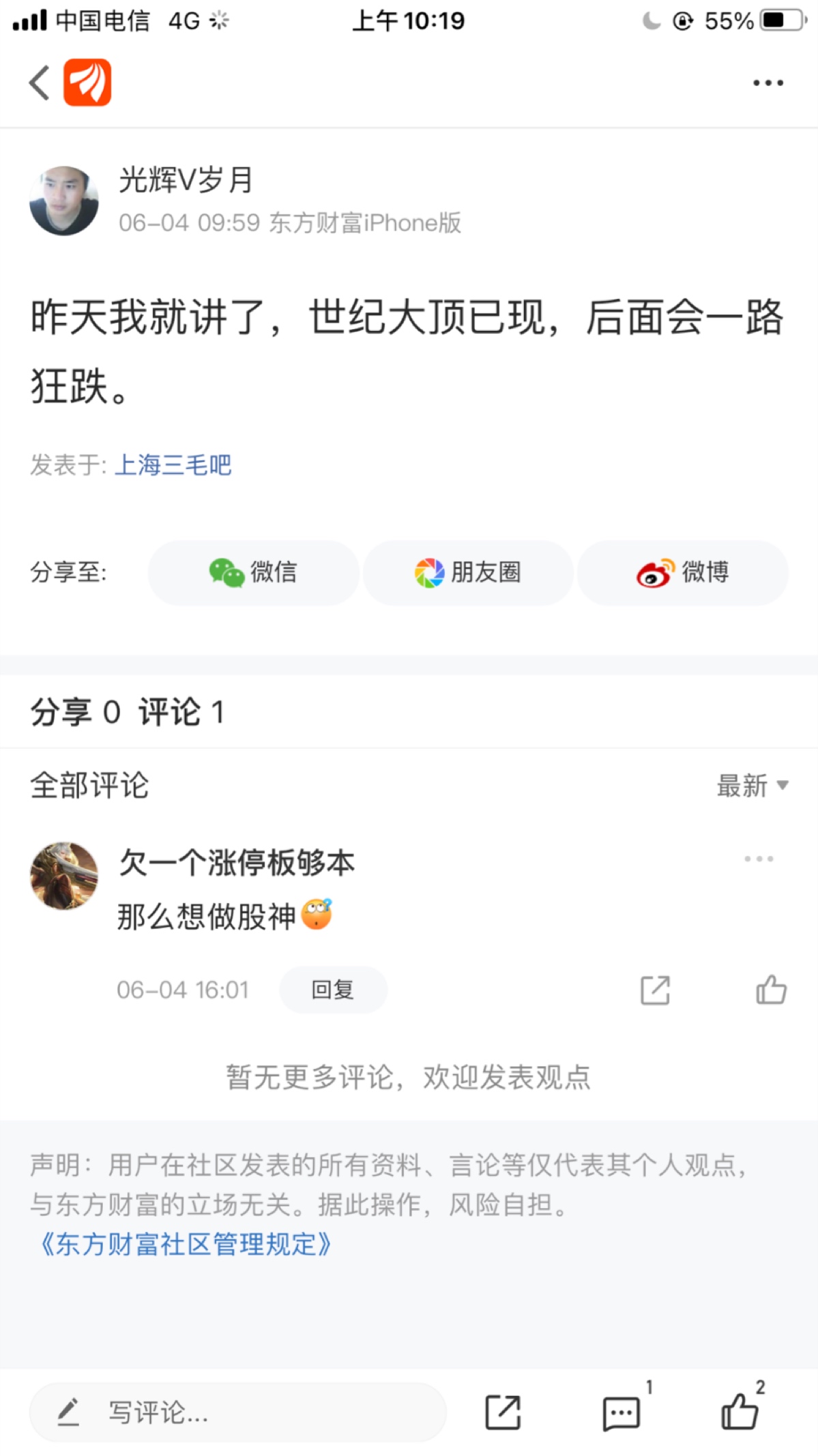Open the Eastmoney app logo icon
Viewport: 818px width, 1456px height.
(89, 82)
